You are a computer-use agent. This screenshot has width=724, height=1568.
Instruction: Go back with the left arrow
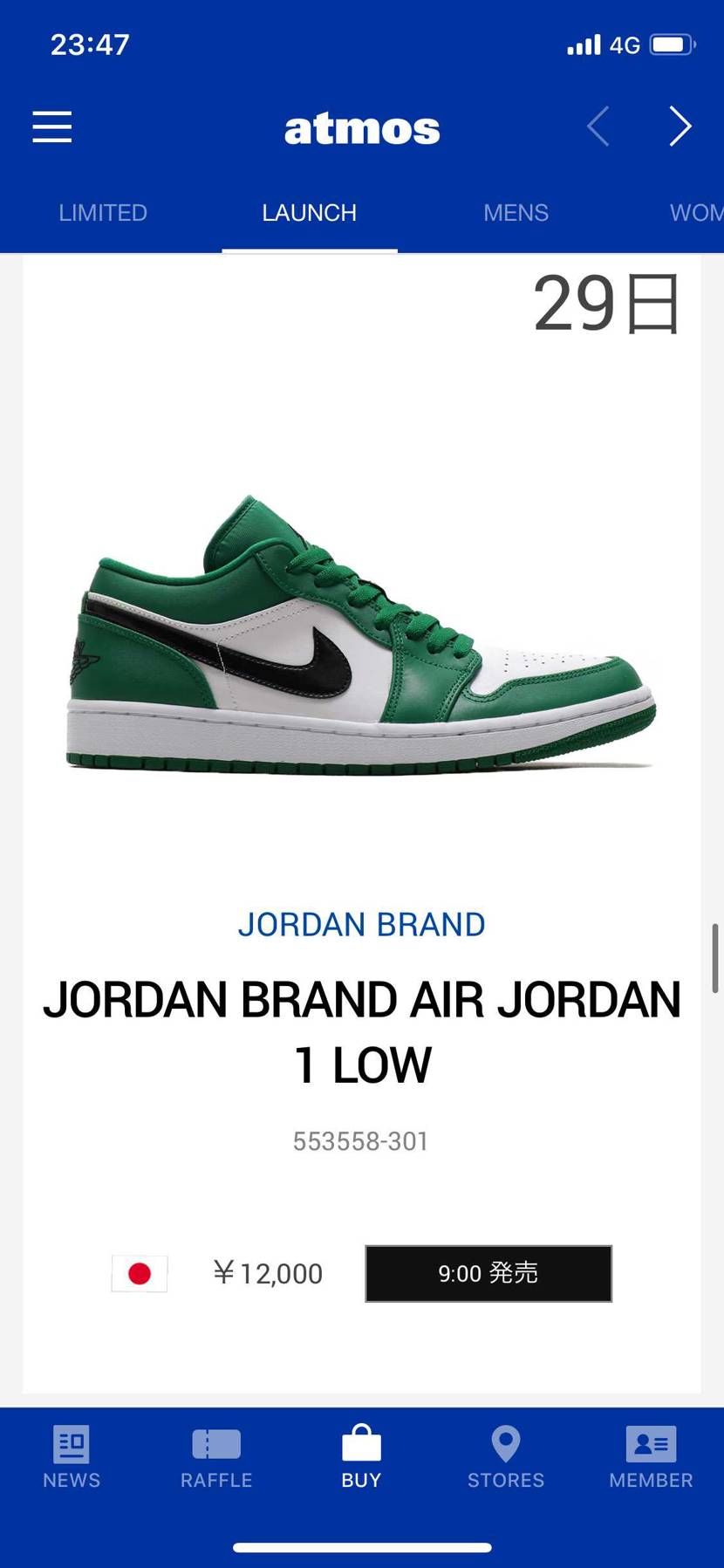click(x=598, y=127)
